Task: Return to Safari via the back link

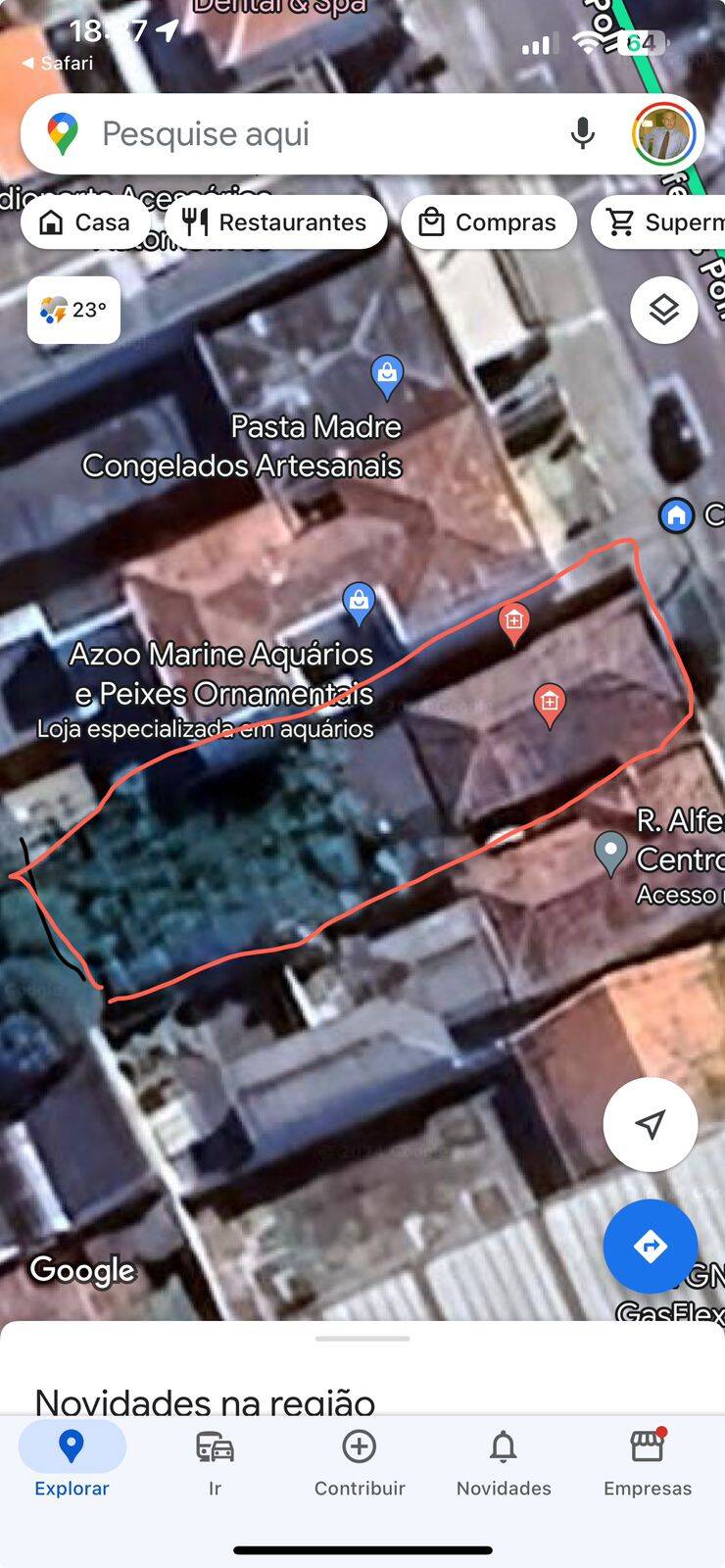Action: point(58,63)
